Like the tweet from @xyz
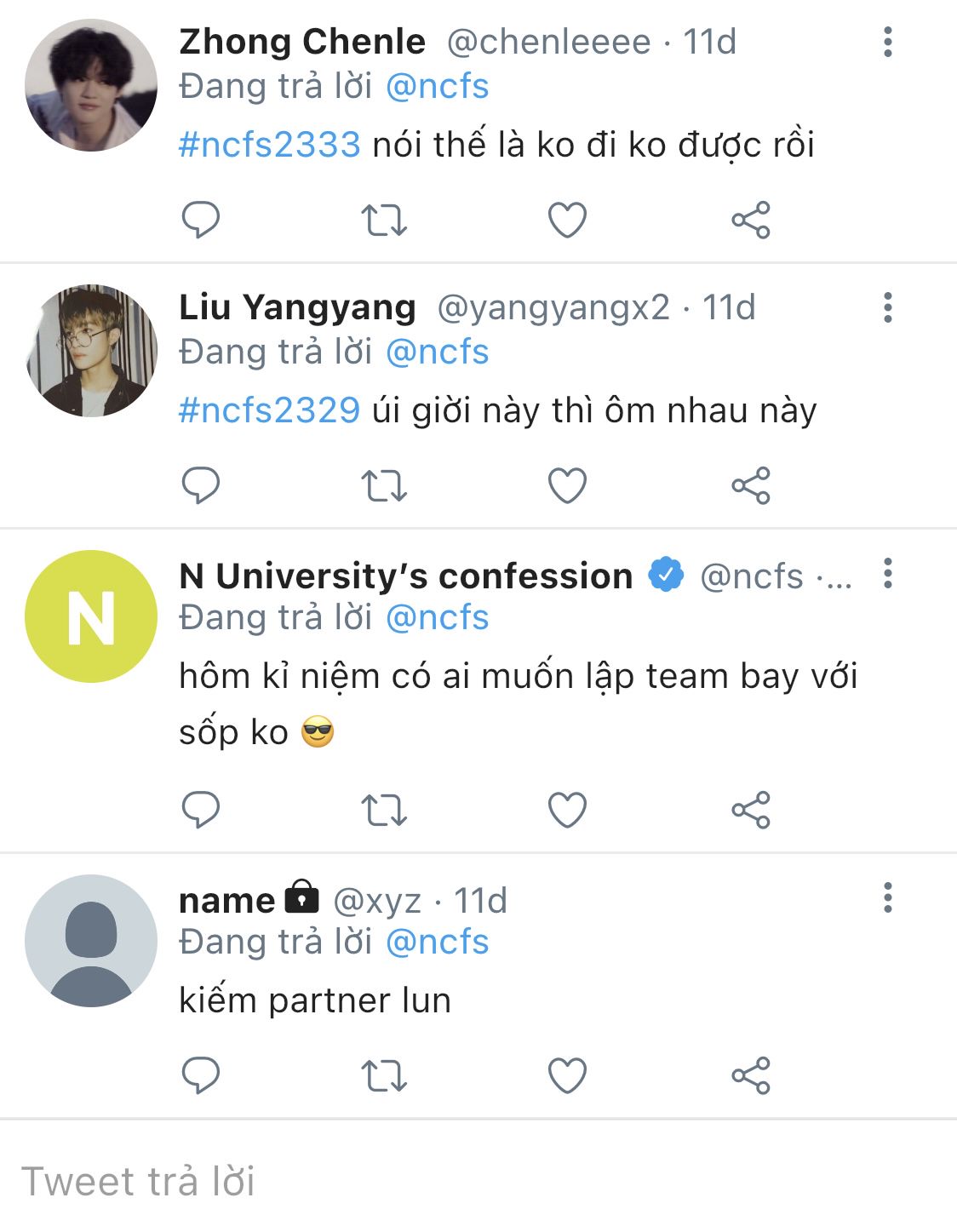Viewport: 957px width, 1232px height. click(567, 1075)
